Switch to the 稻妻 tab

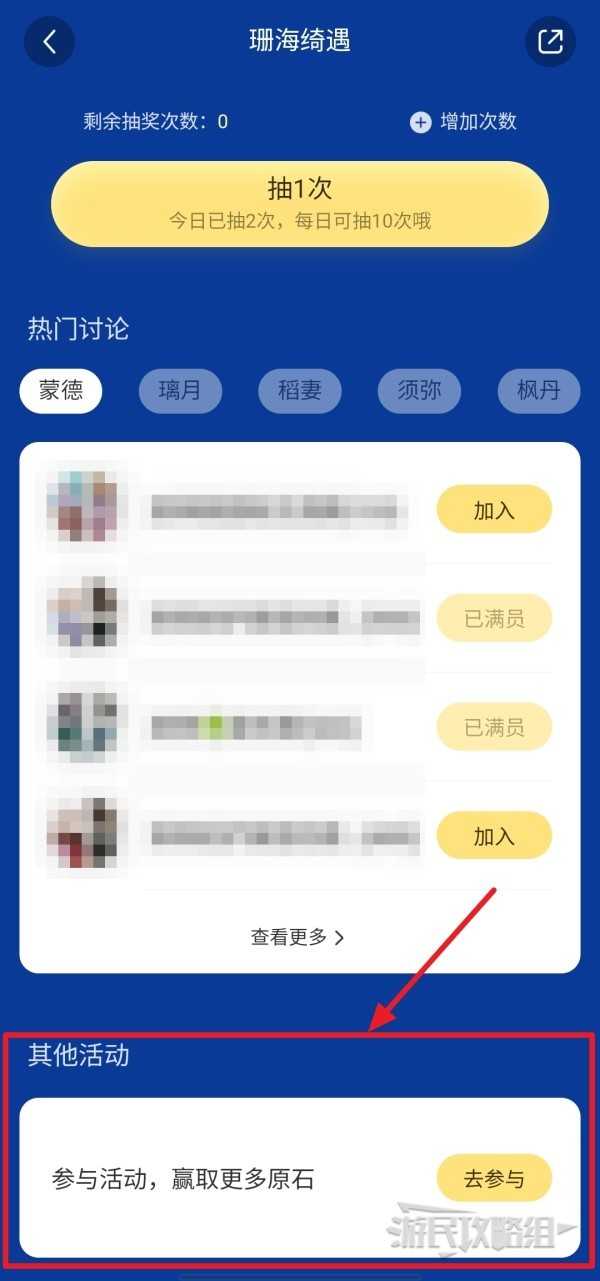[x=300, y=390]
